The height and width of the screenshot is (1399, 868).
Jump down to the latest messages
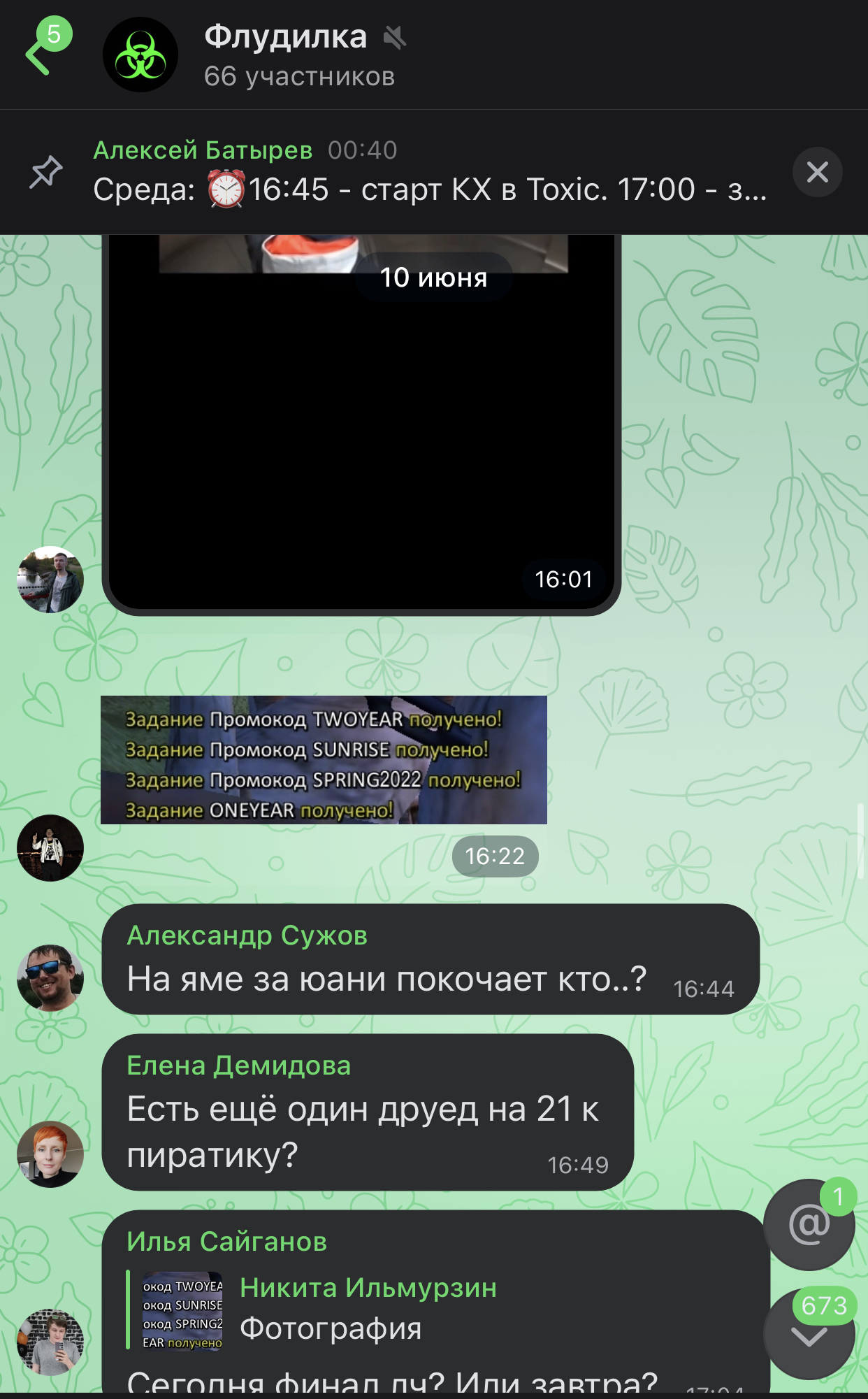[x=809, y=1337]
